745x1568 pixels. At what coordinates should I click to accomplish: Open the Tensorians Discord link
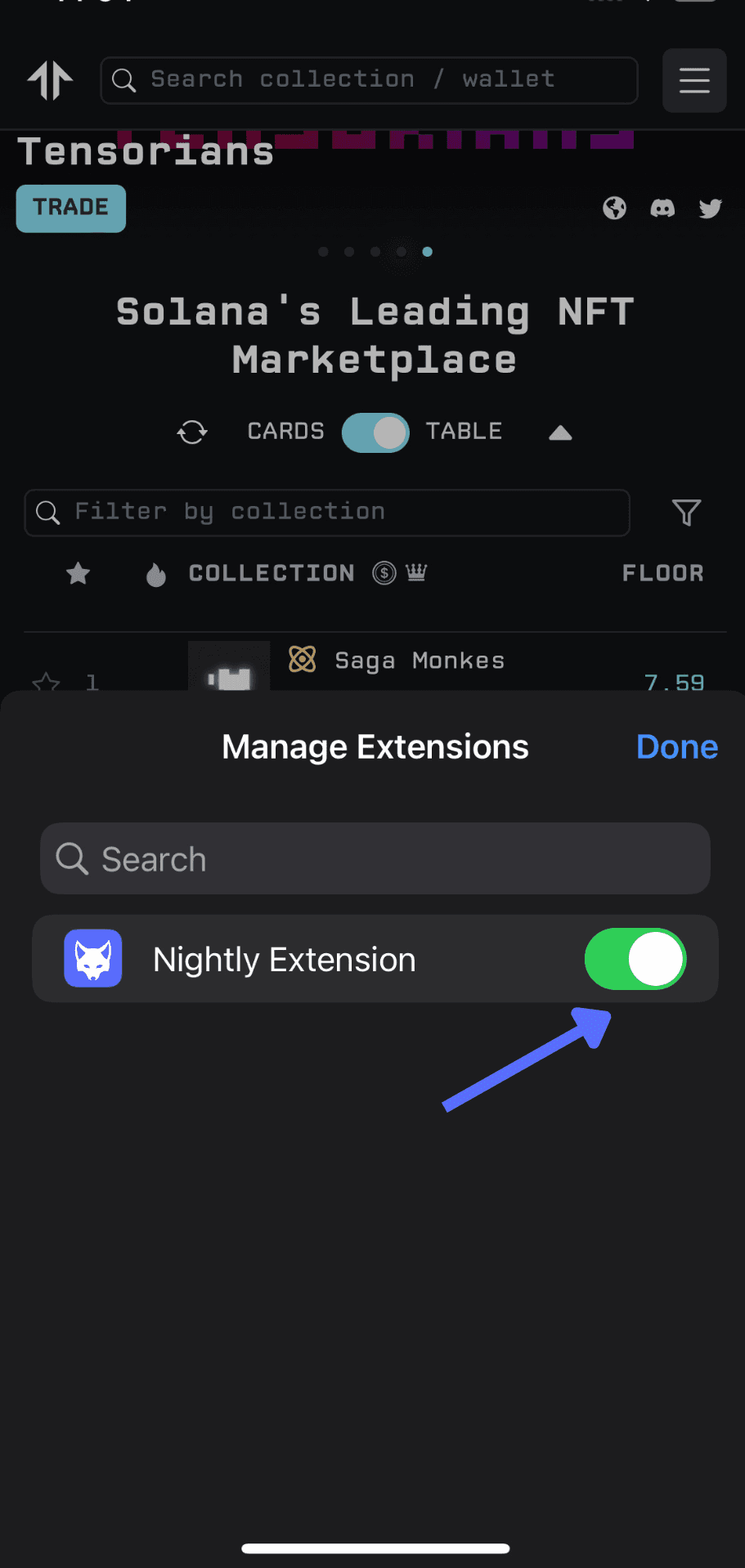pos(662,208)
